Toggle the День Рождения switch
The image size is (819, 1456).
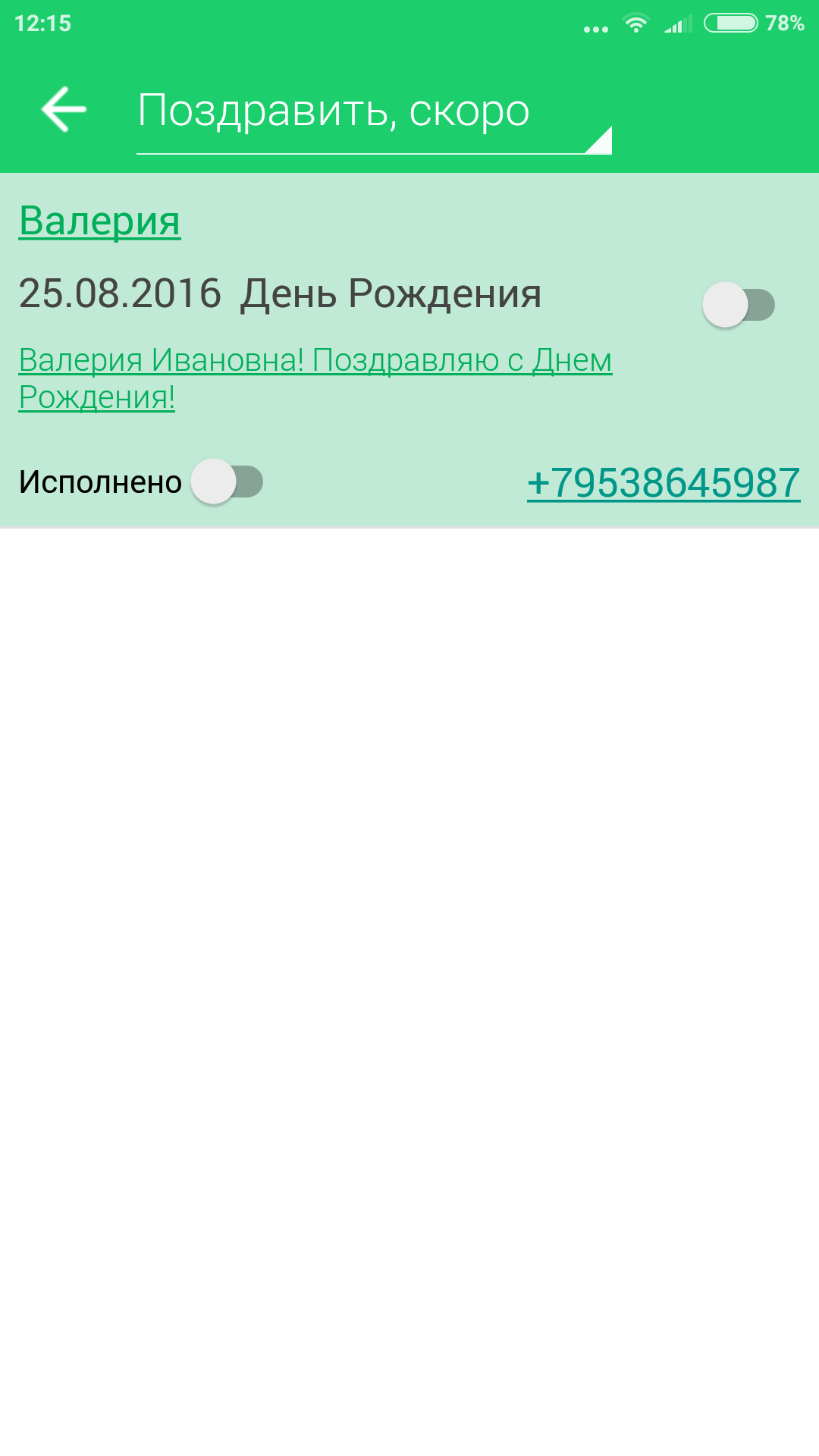click(738, 305)
